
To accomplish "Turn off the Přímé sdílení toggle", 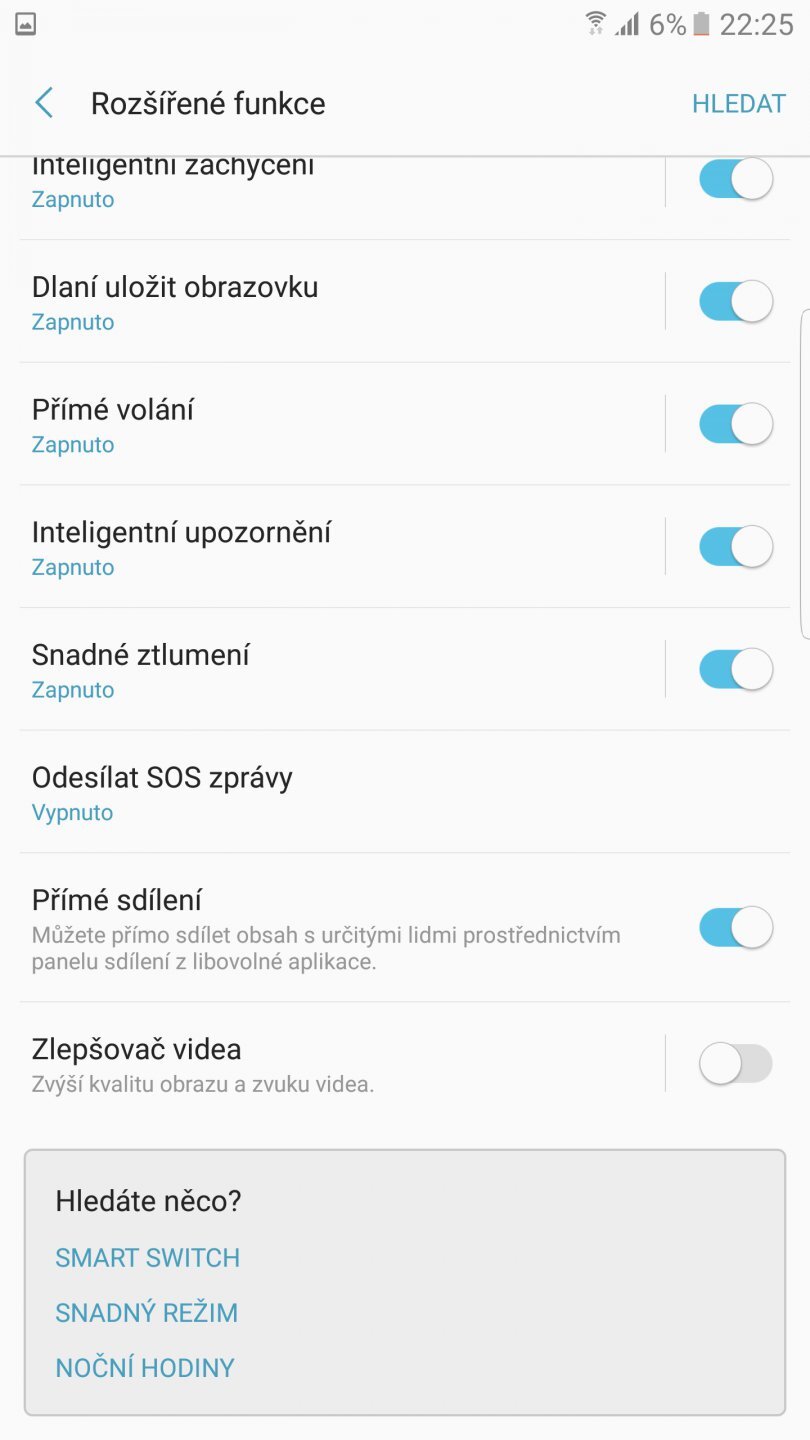I will coord(735,928).
